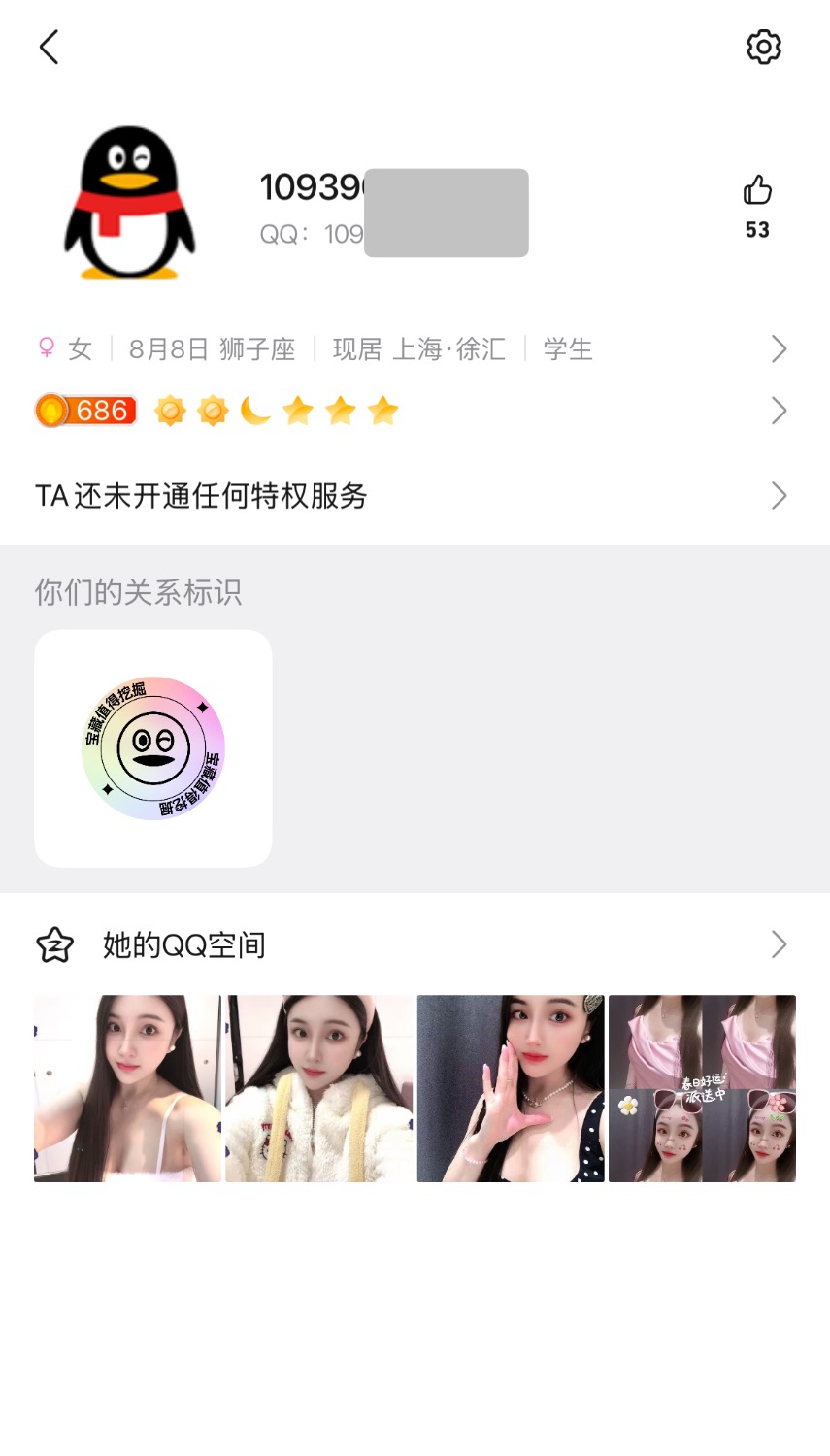Give a thumbs-up like to this profile
Viewport: 830px width, 1456px height.
tap(757, 191)
